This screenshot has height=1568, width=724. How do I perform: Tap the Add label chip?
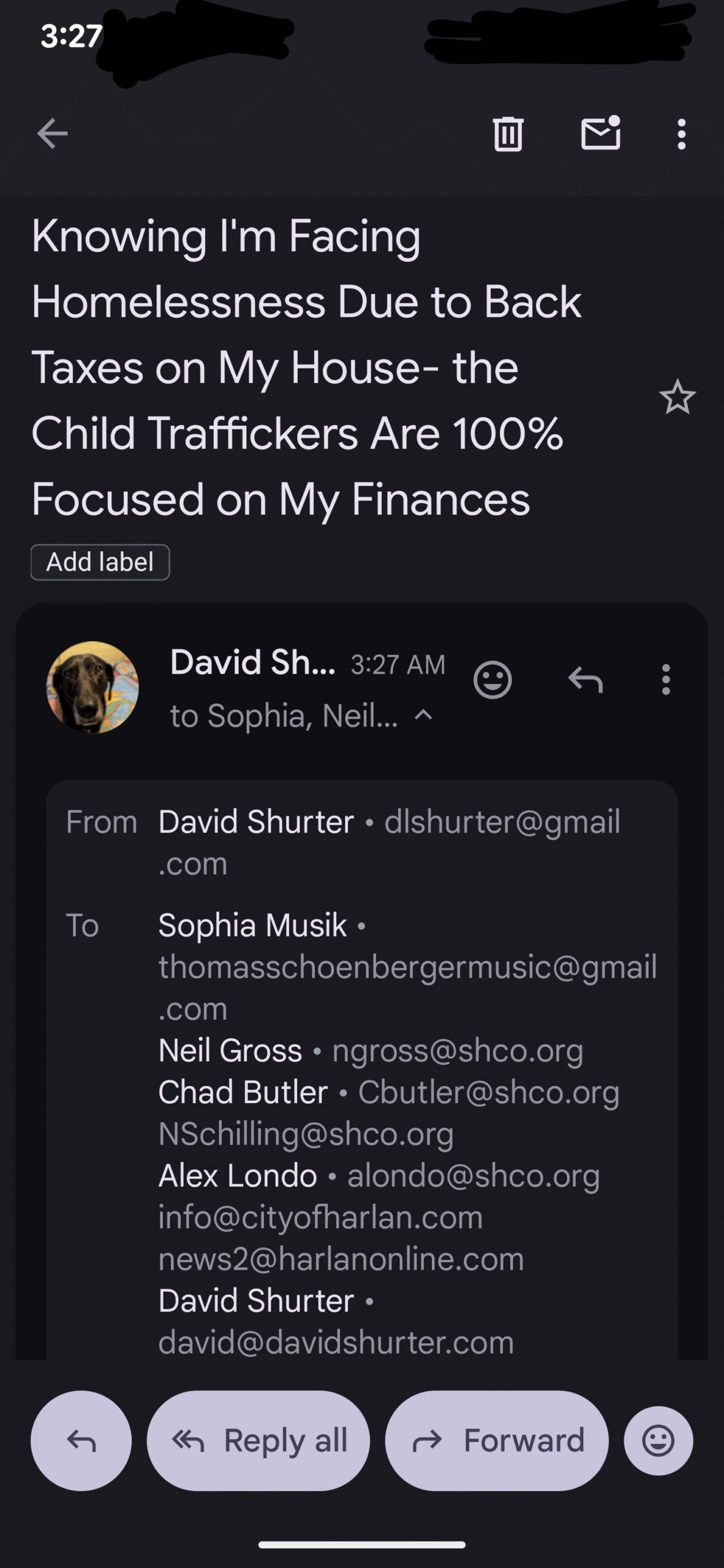click(x=100, y=562)
